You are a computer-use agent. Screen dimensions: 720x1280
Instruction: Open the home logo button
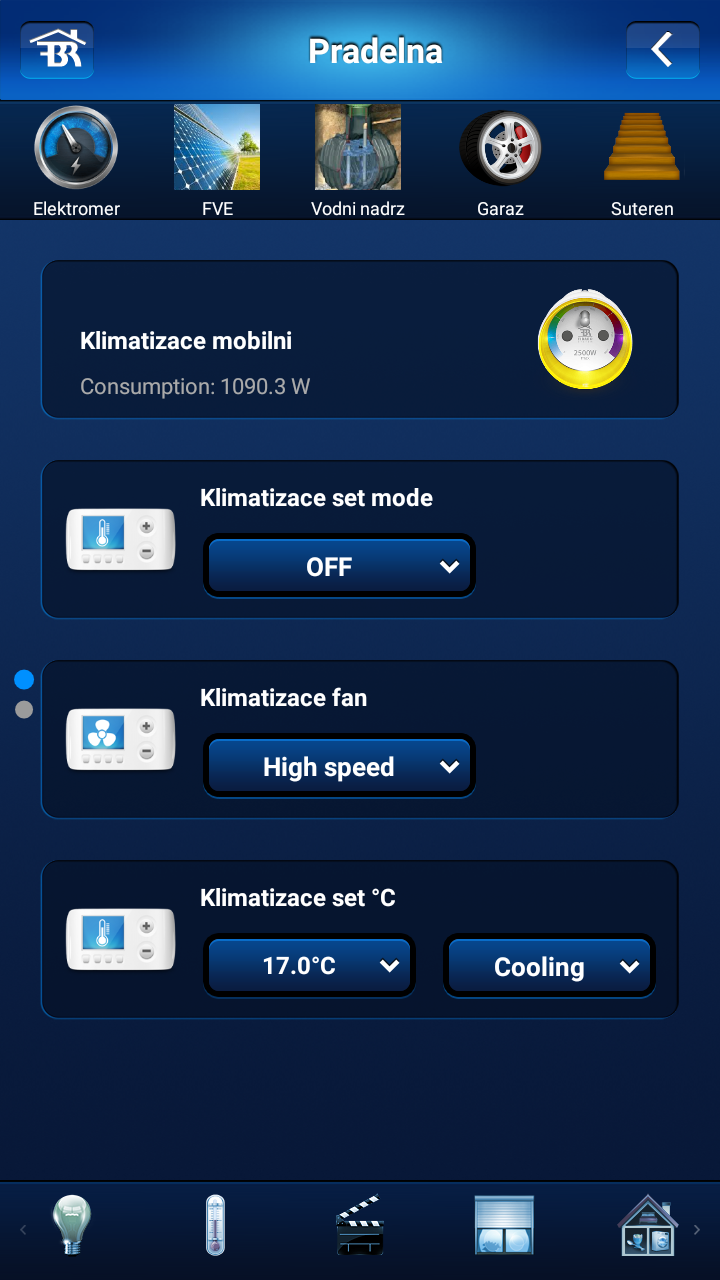(x=57, y=49)
